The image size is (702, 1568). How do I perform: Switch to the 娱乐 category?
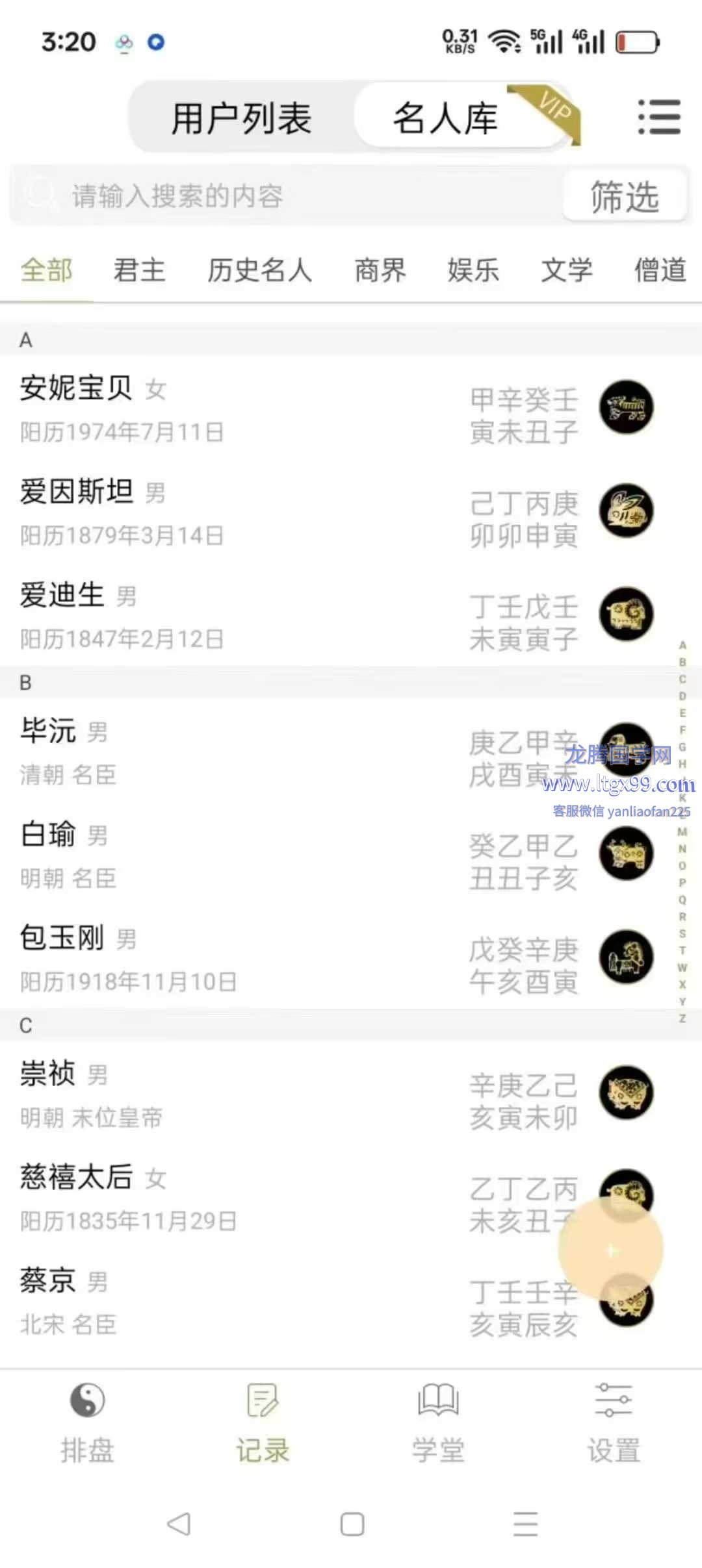473,270
